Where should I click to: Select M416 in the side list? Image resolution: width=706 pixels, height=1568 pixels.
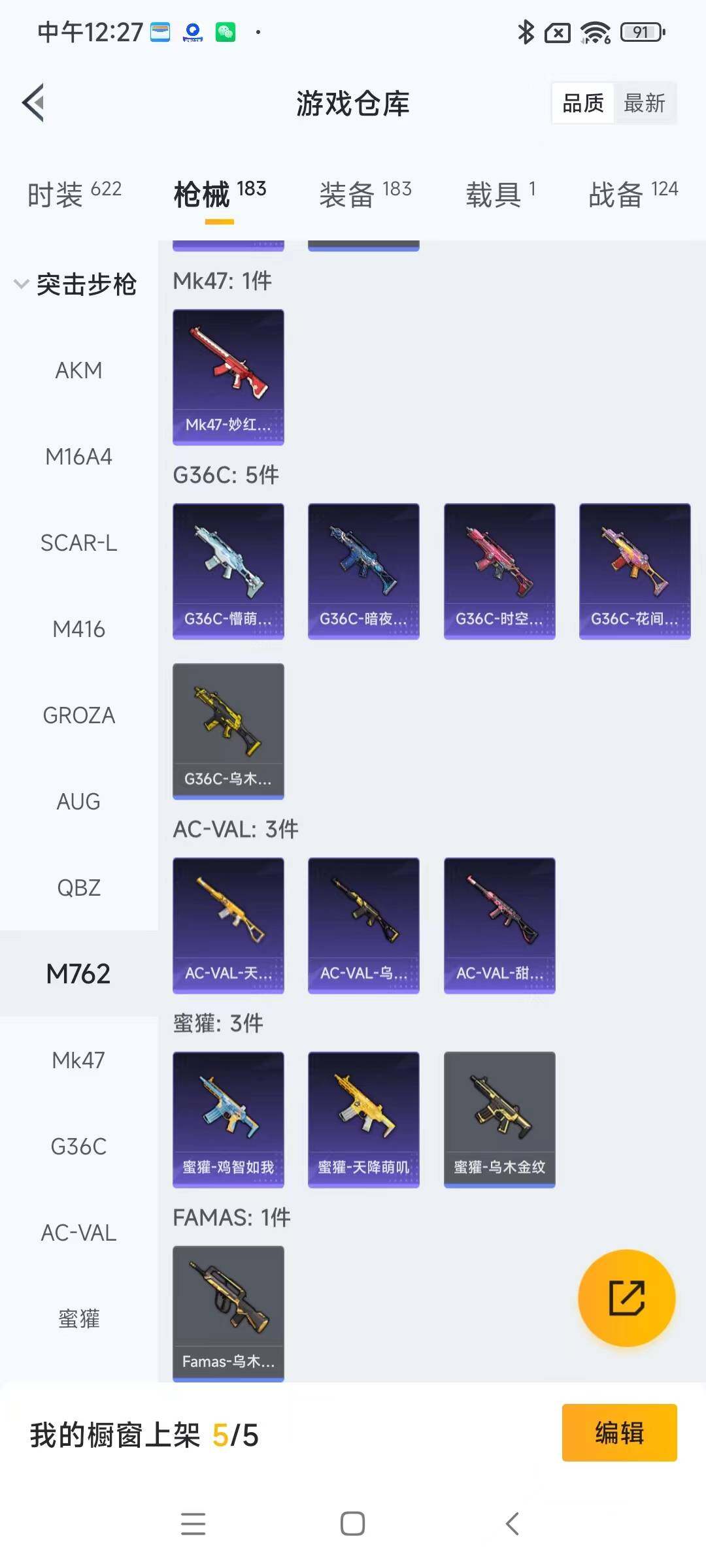[x=78, y=629]
